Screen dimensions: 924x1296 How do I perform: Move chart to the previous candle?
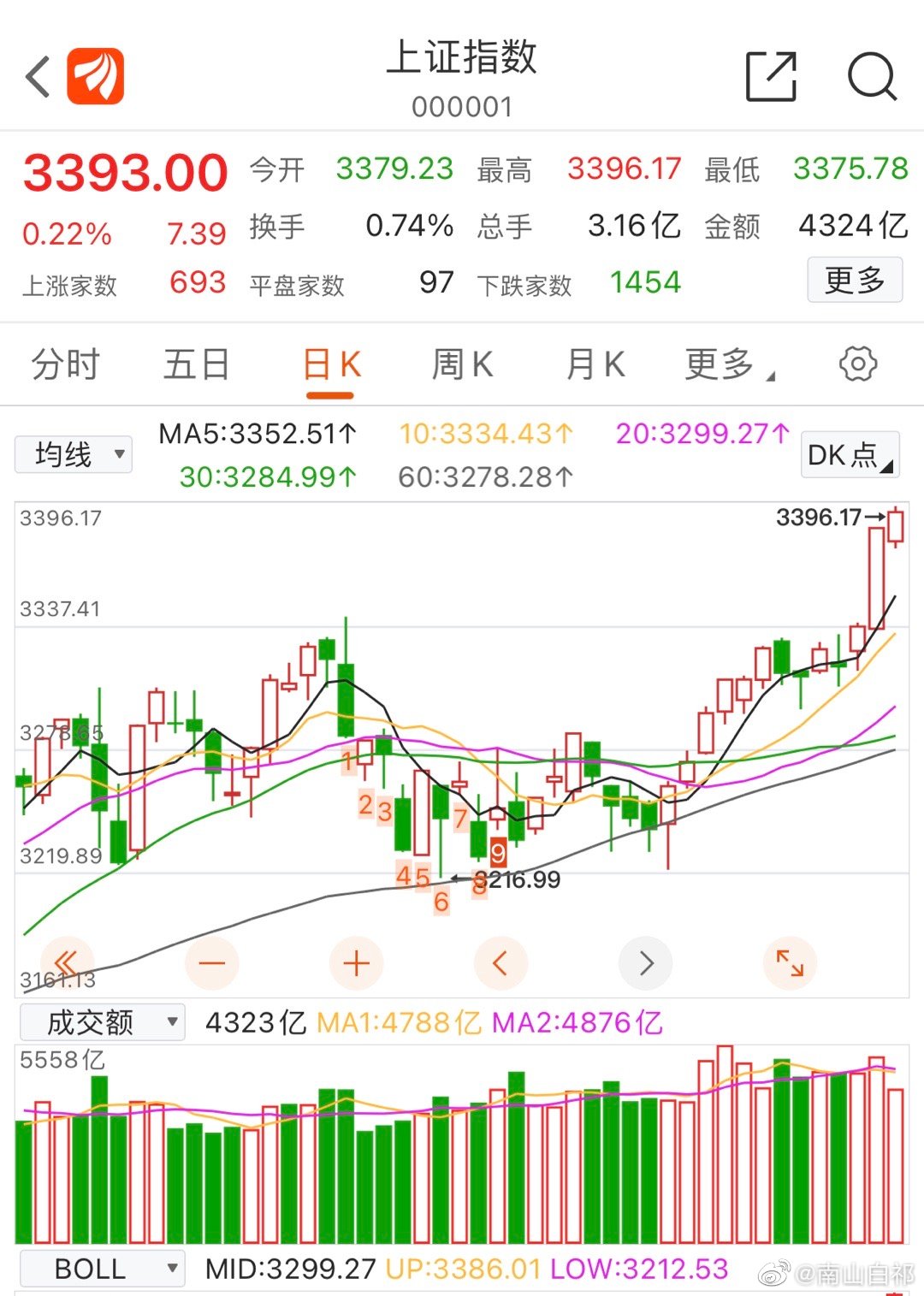(500, 963)
